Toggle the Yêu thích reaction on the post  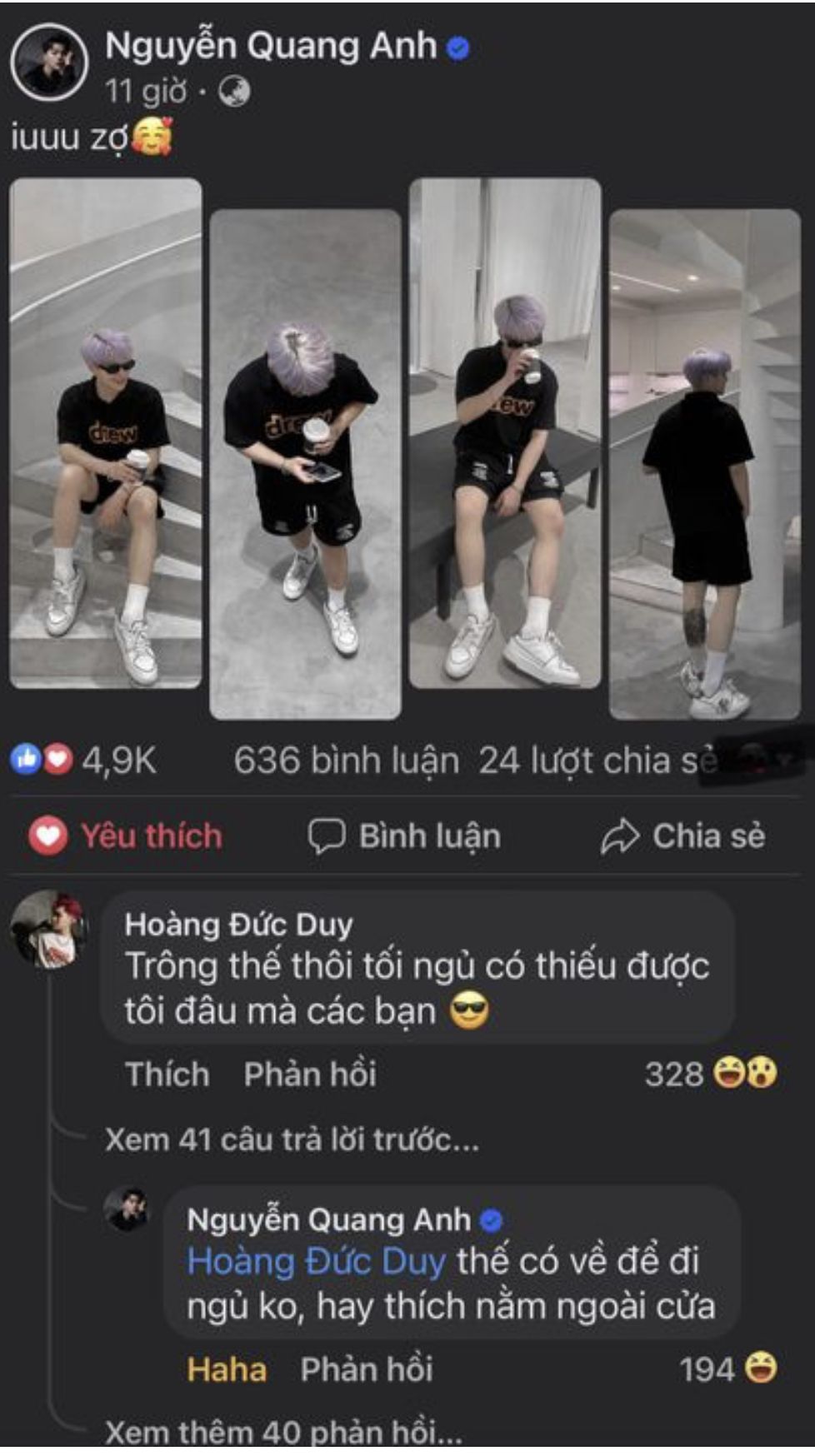[127, 835]
